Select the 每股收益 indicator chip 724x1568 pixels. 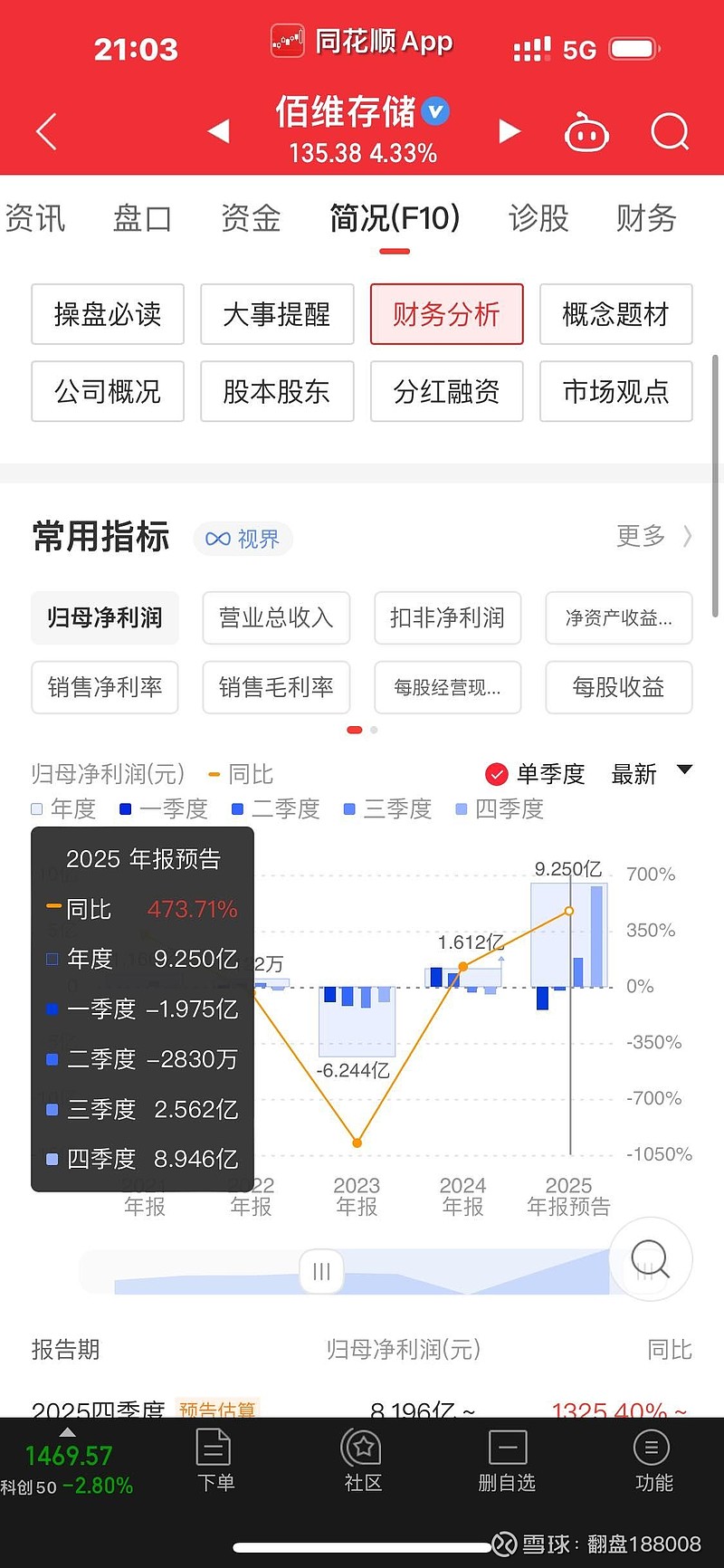(618, 688)
